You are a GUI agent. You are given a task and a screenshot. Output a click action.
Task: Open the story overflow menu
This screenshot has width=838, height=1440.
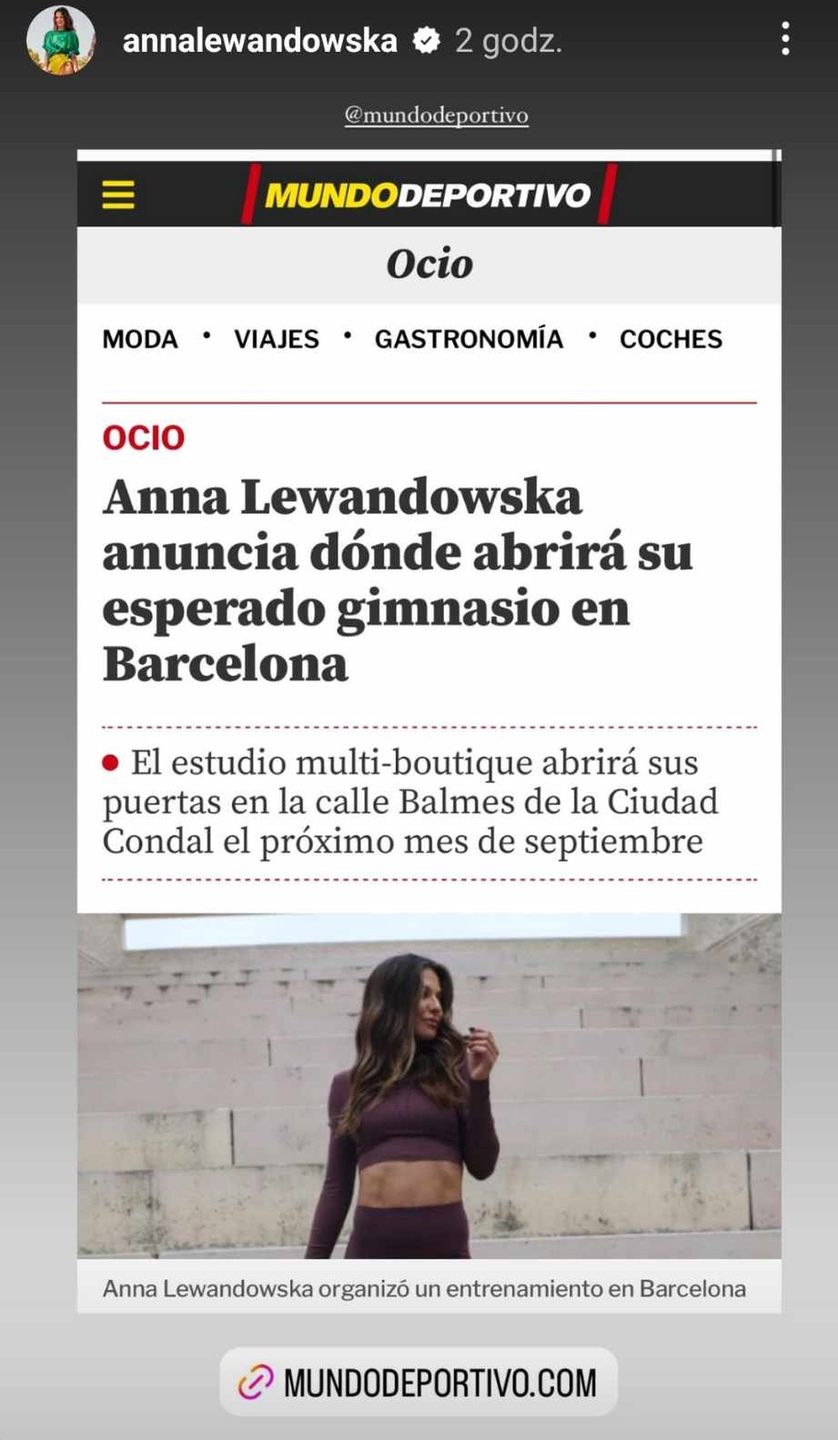pos(786,40)
